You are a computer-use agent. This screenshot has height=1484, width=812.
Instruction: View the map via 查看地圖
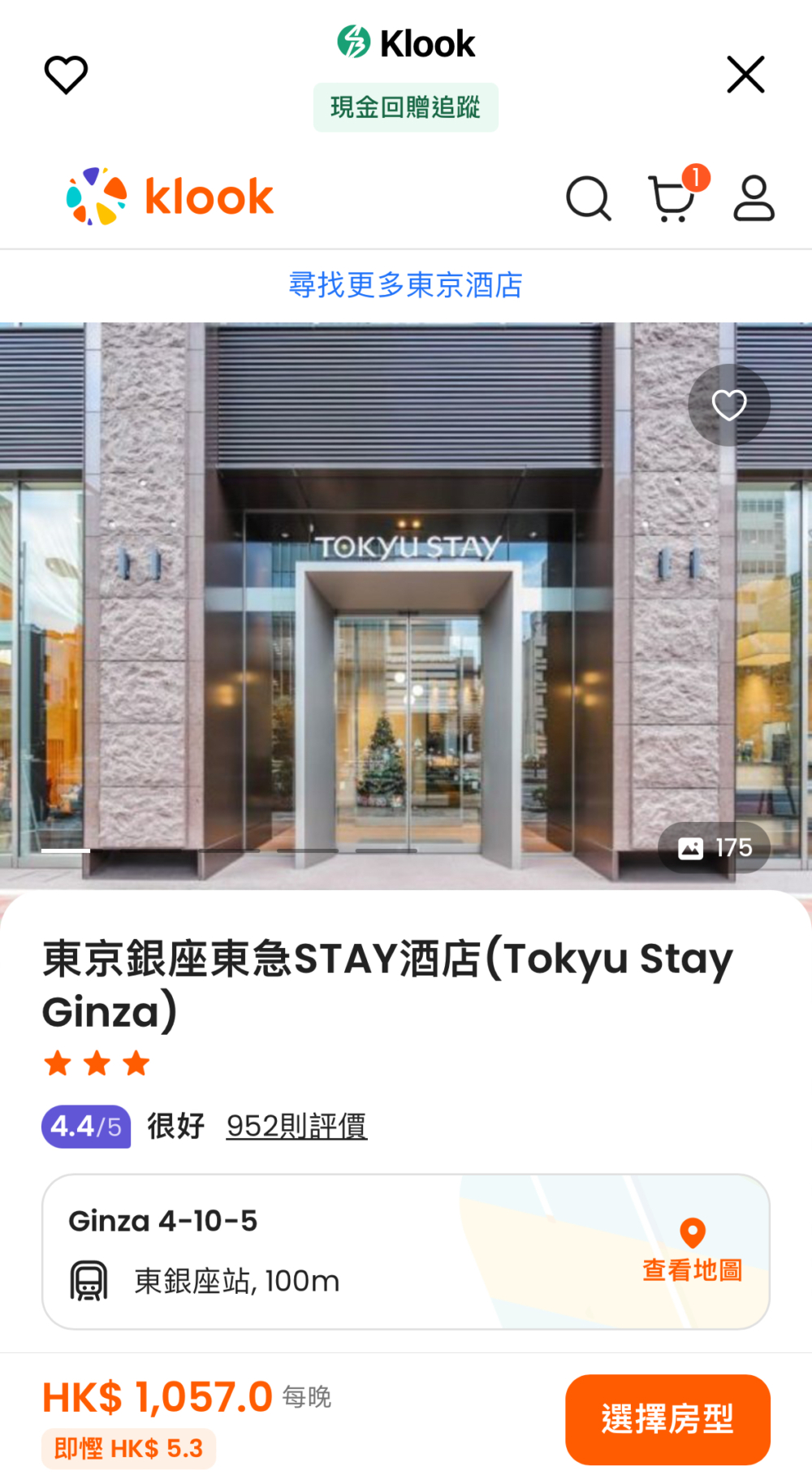coord(692,1252)
